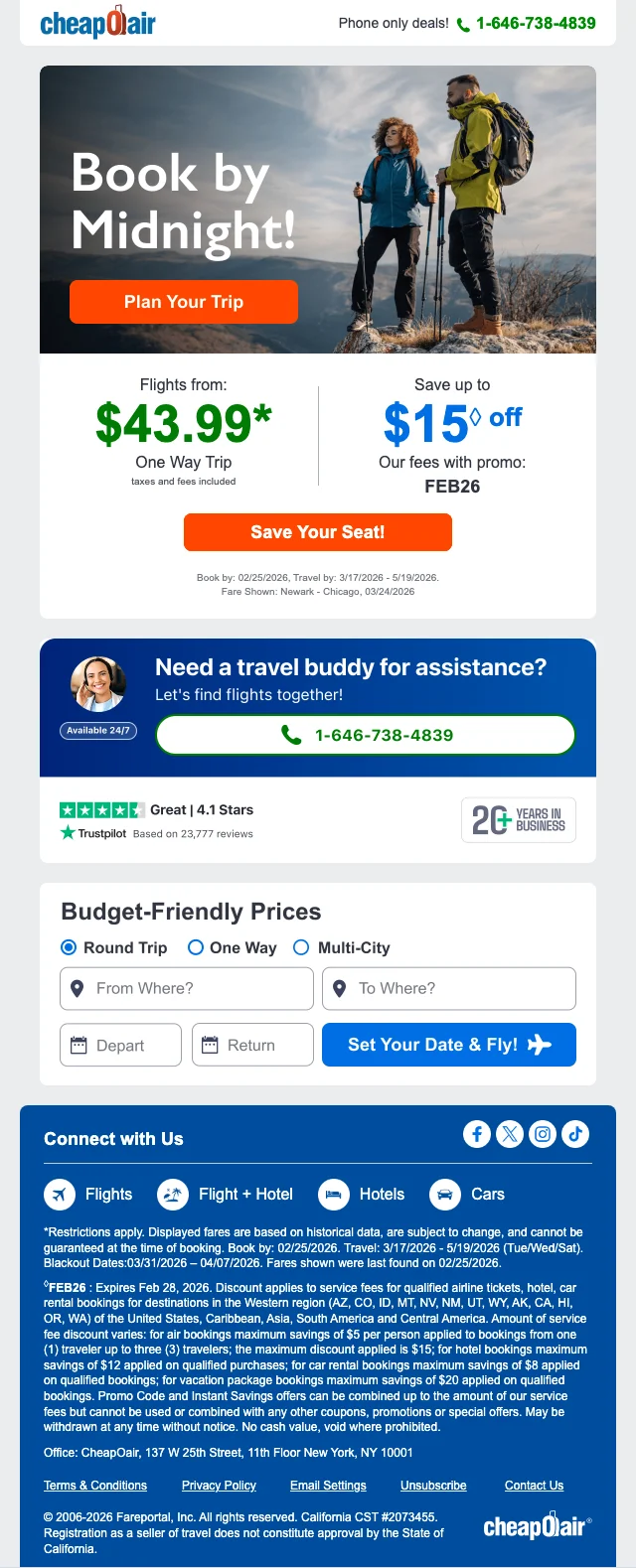Pick a Return date

[252, 1045]
